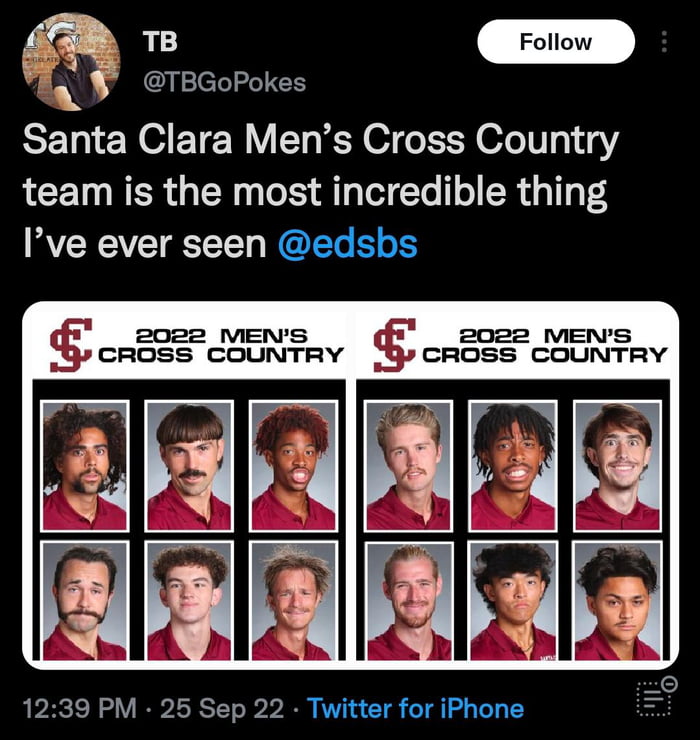Open the @edsbs mention link
The width and height of the screenshot is (700, 740).
tap(346, 243)
